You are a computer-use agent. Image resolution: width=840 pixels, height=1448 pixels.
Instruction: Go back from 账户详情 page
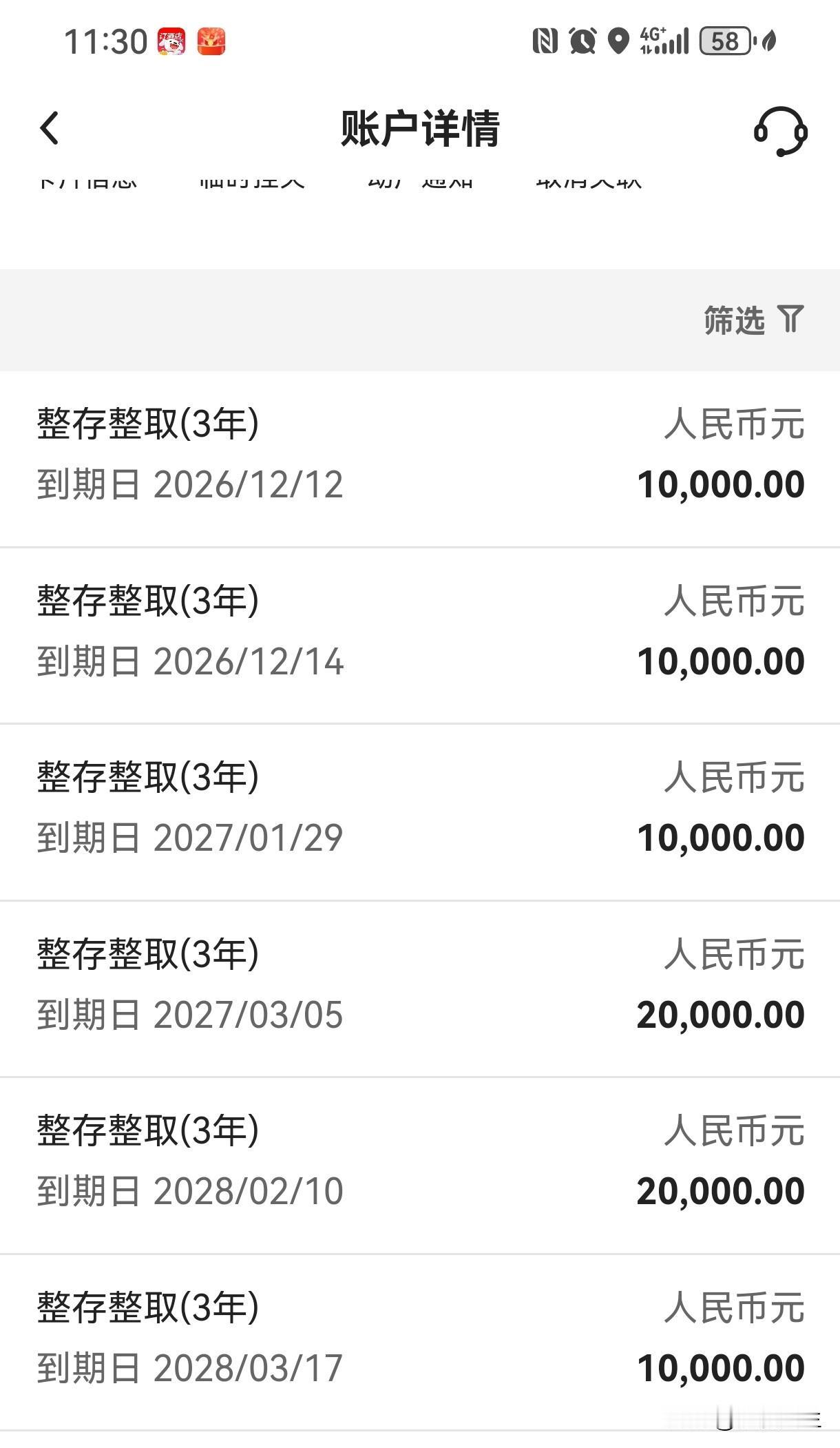(50, 129)
